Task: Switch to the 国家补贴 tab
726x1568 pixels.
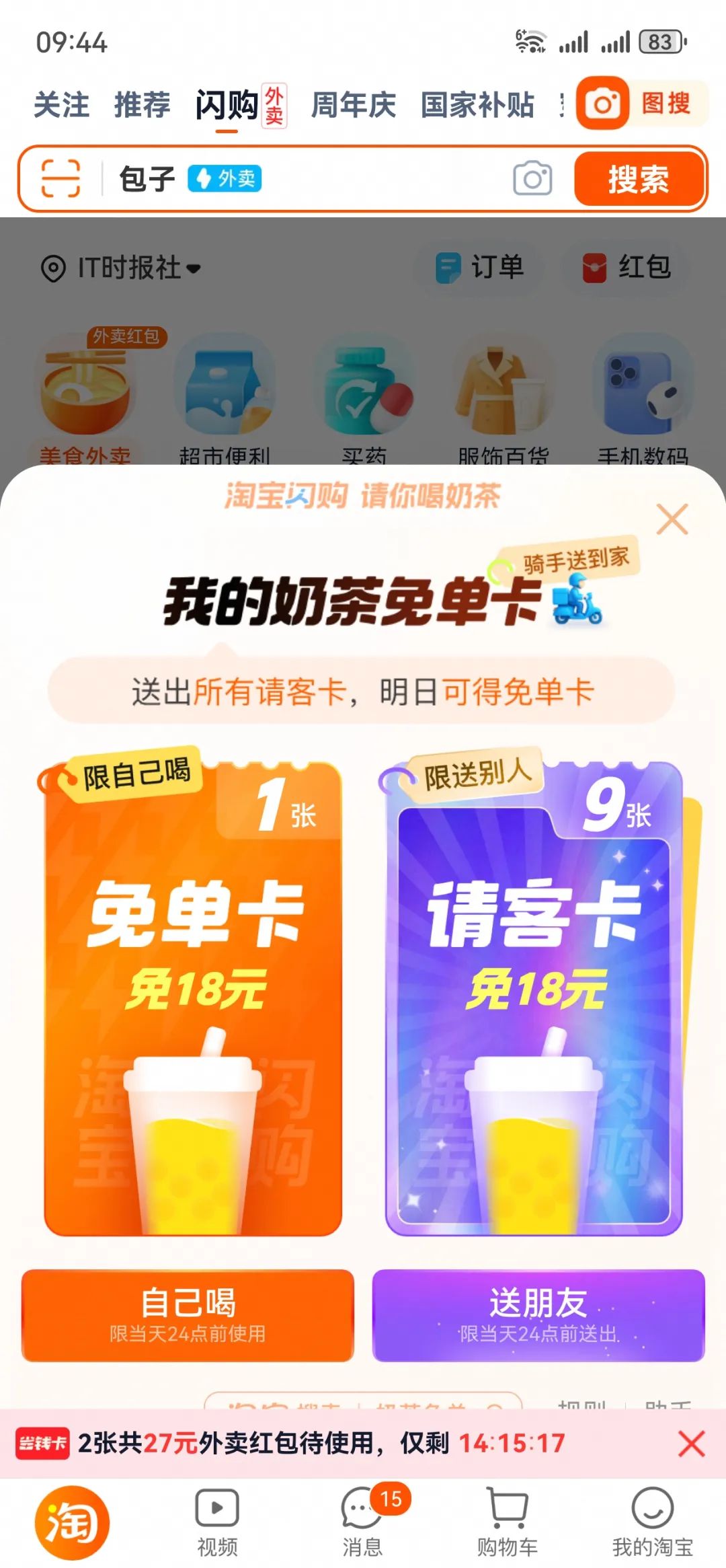Action: 477,106
